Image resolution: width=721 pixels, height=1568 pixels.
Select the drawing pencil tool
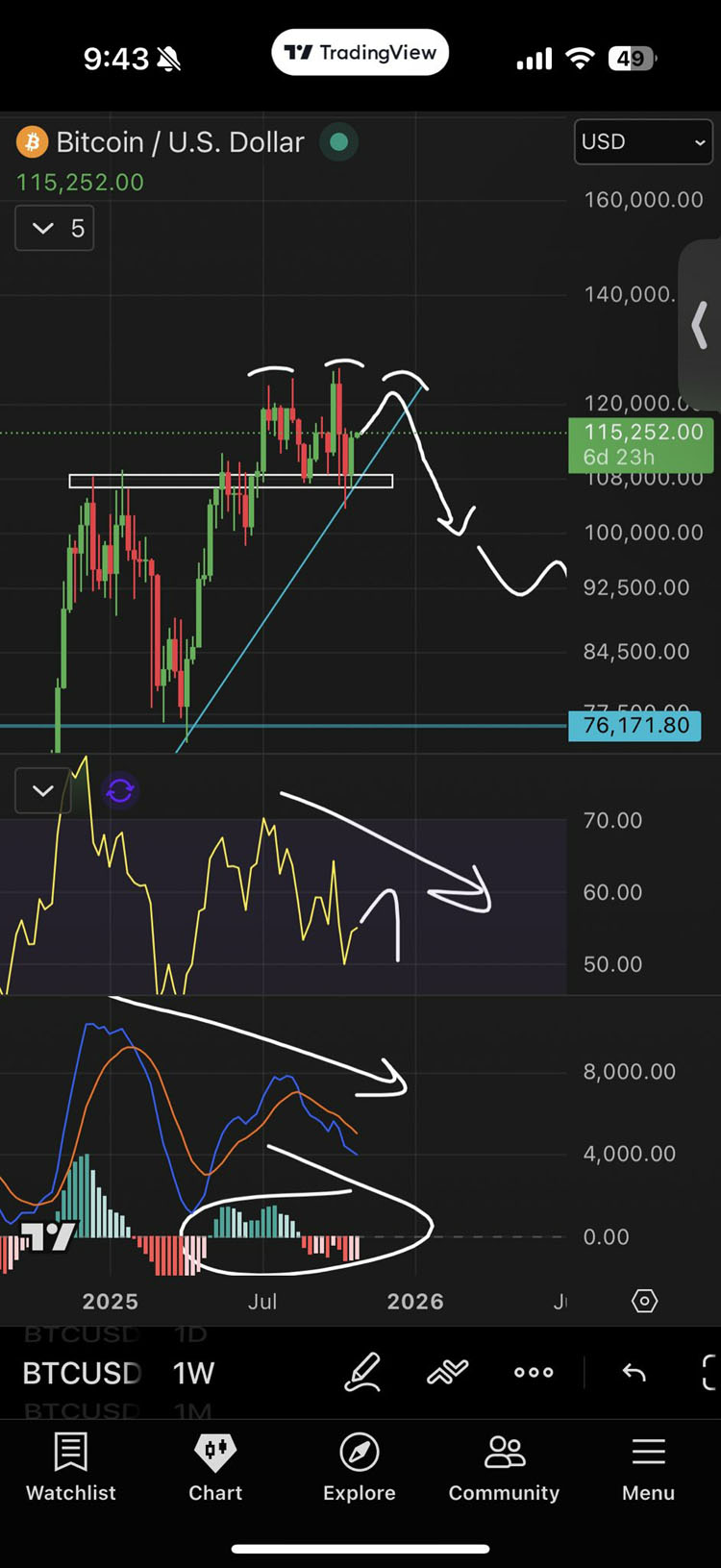pyautogui.click(x=360, y=1373)
